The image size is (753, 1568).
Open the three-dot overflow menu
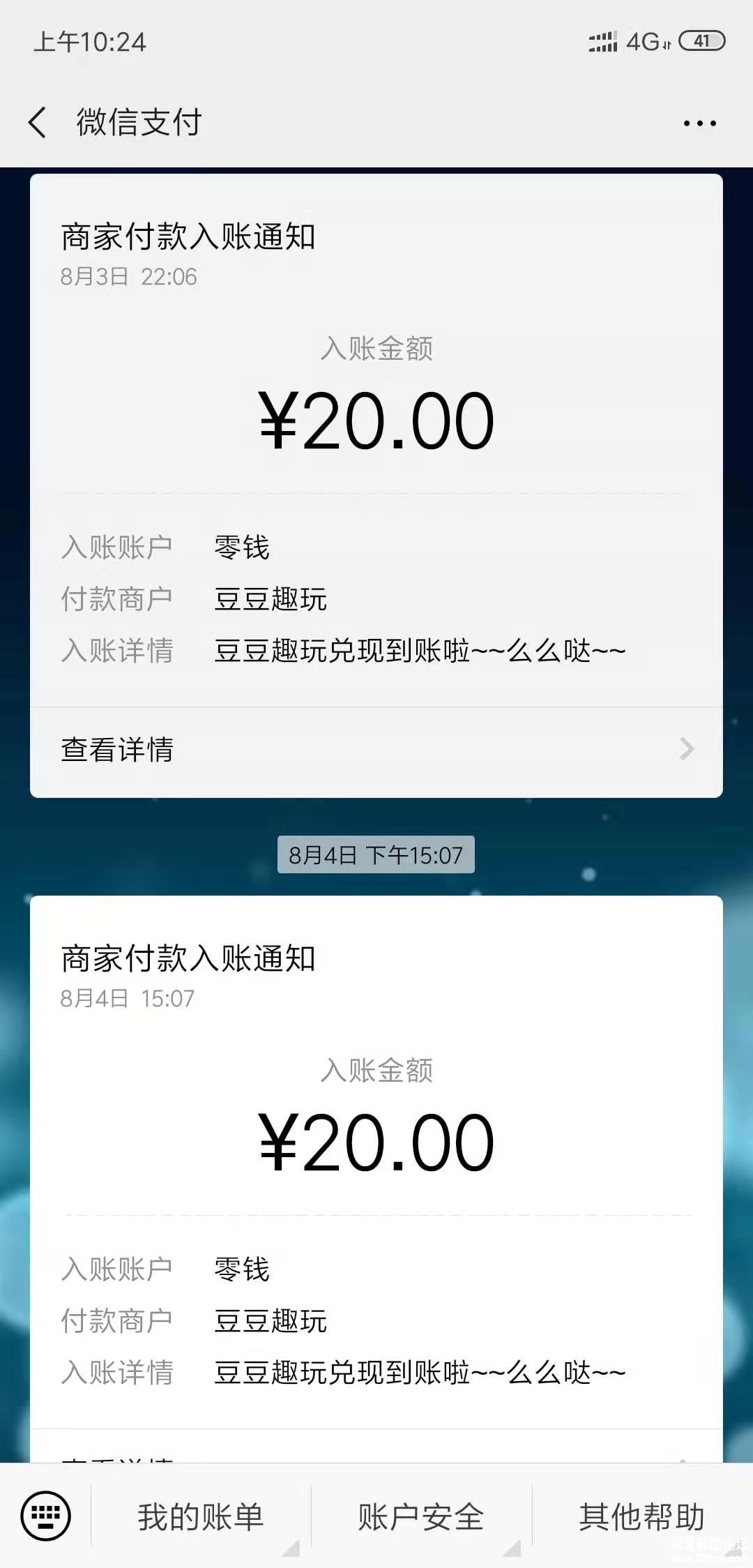[699, 123]
